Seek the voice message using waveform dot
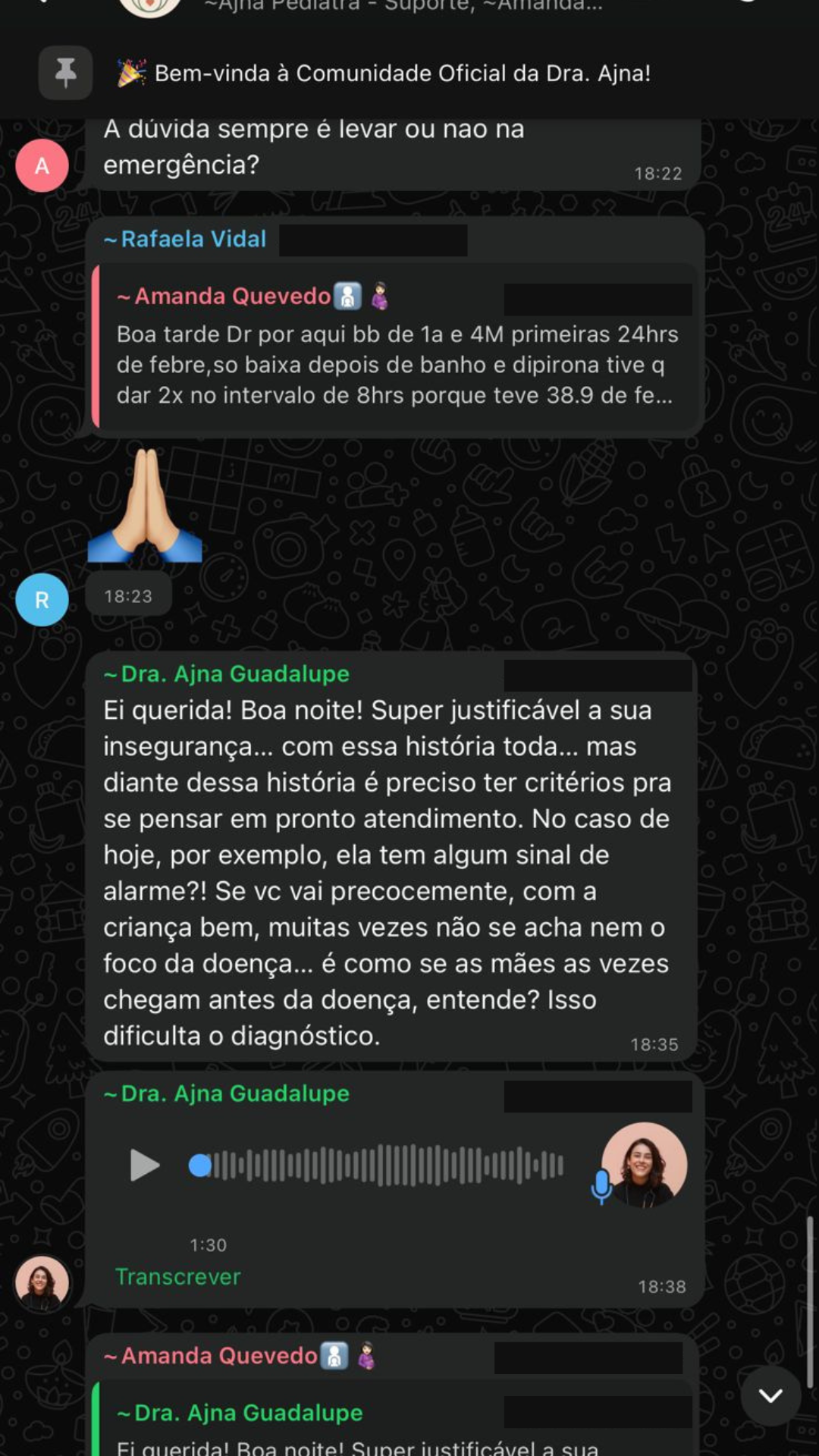Screen dimensions: 819x1456 click(200, 1165)
